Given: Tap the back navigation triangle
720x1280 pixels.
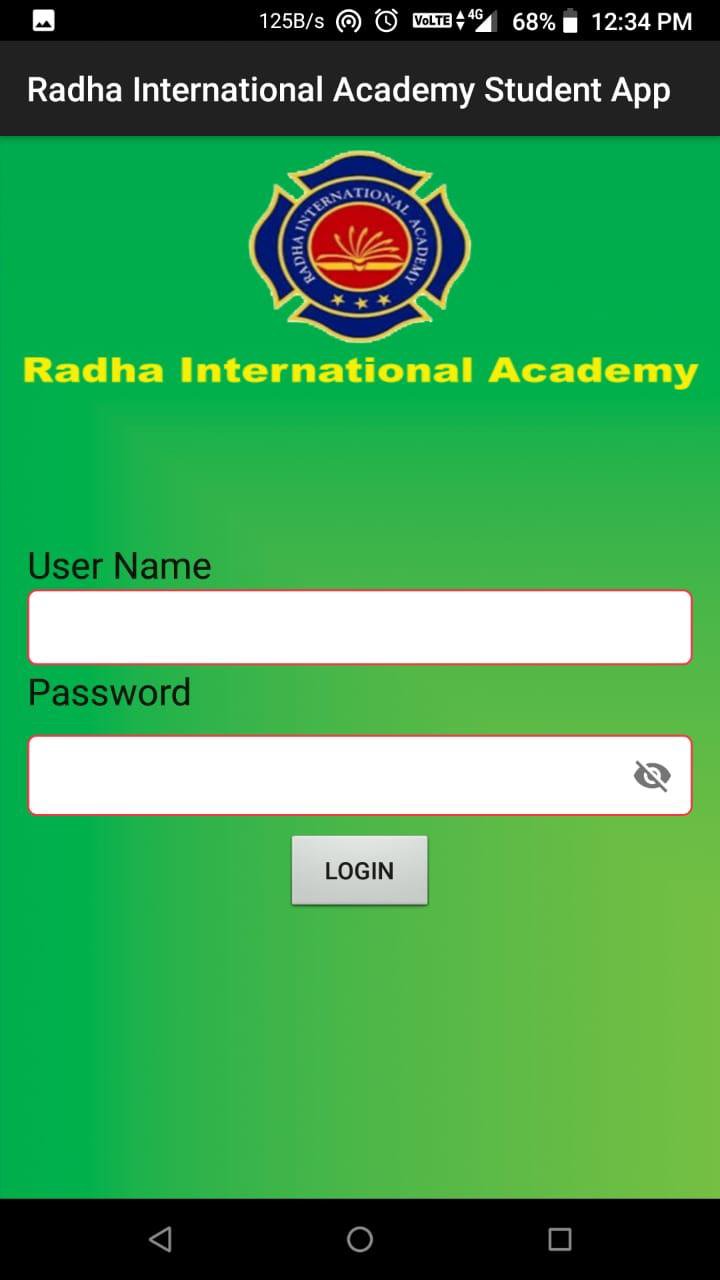Looking at the screenshot, I should (160, 1238).
